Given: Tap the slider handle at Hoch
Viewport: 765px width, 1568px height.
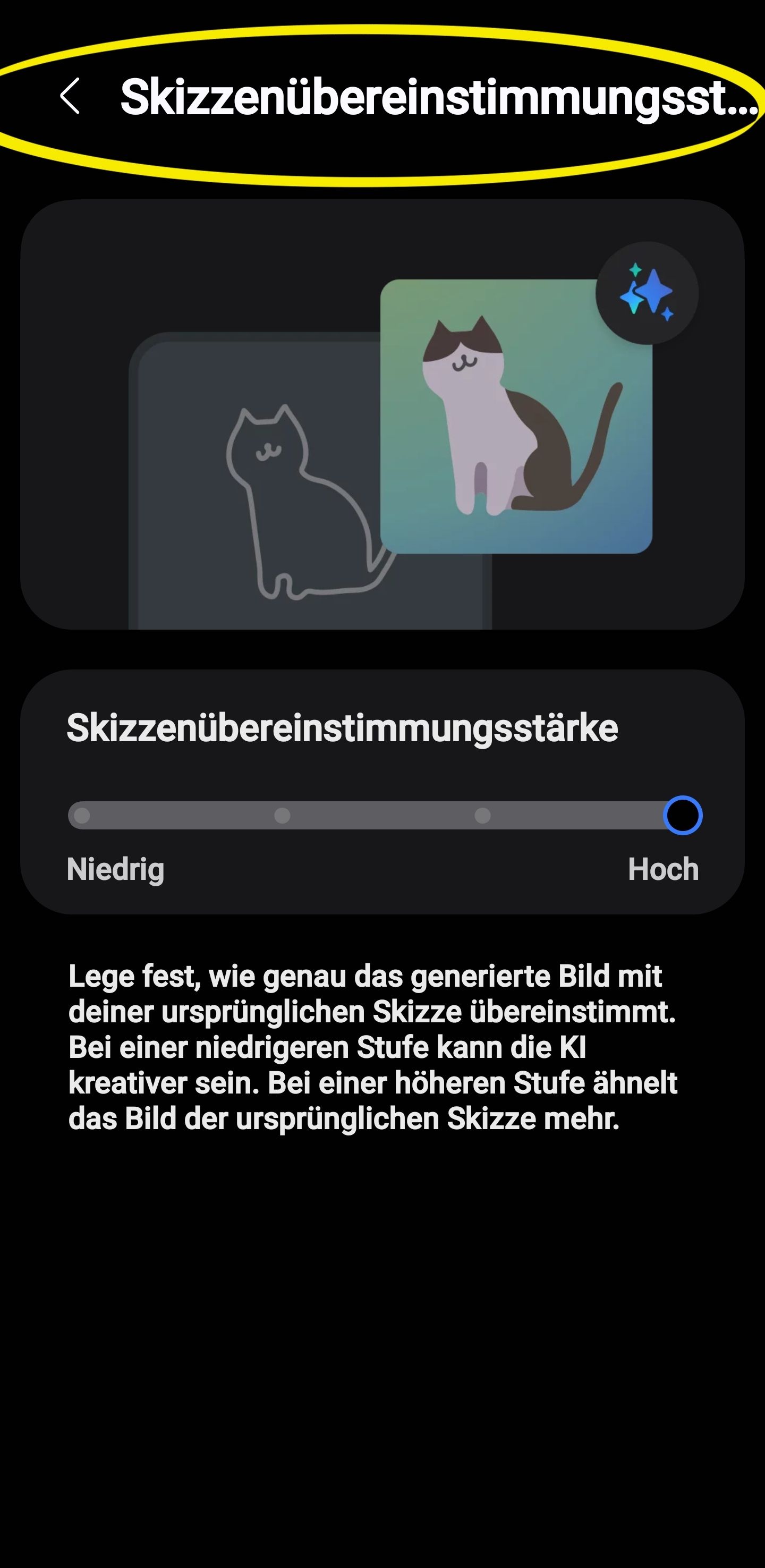Looking at the screenshot, I should point(682,816).
